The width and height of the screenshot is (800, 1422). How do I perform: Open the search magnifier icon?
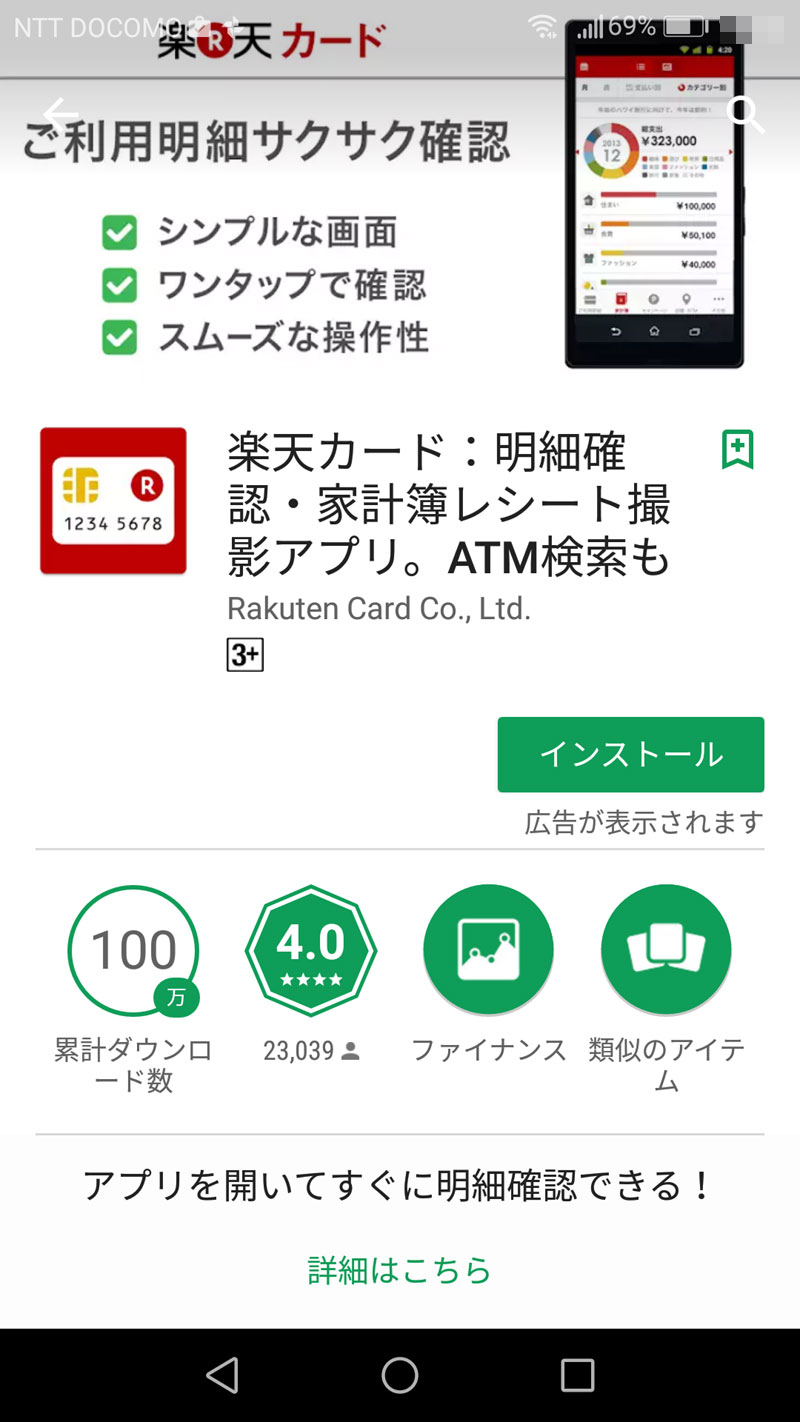coord(745,114)
